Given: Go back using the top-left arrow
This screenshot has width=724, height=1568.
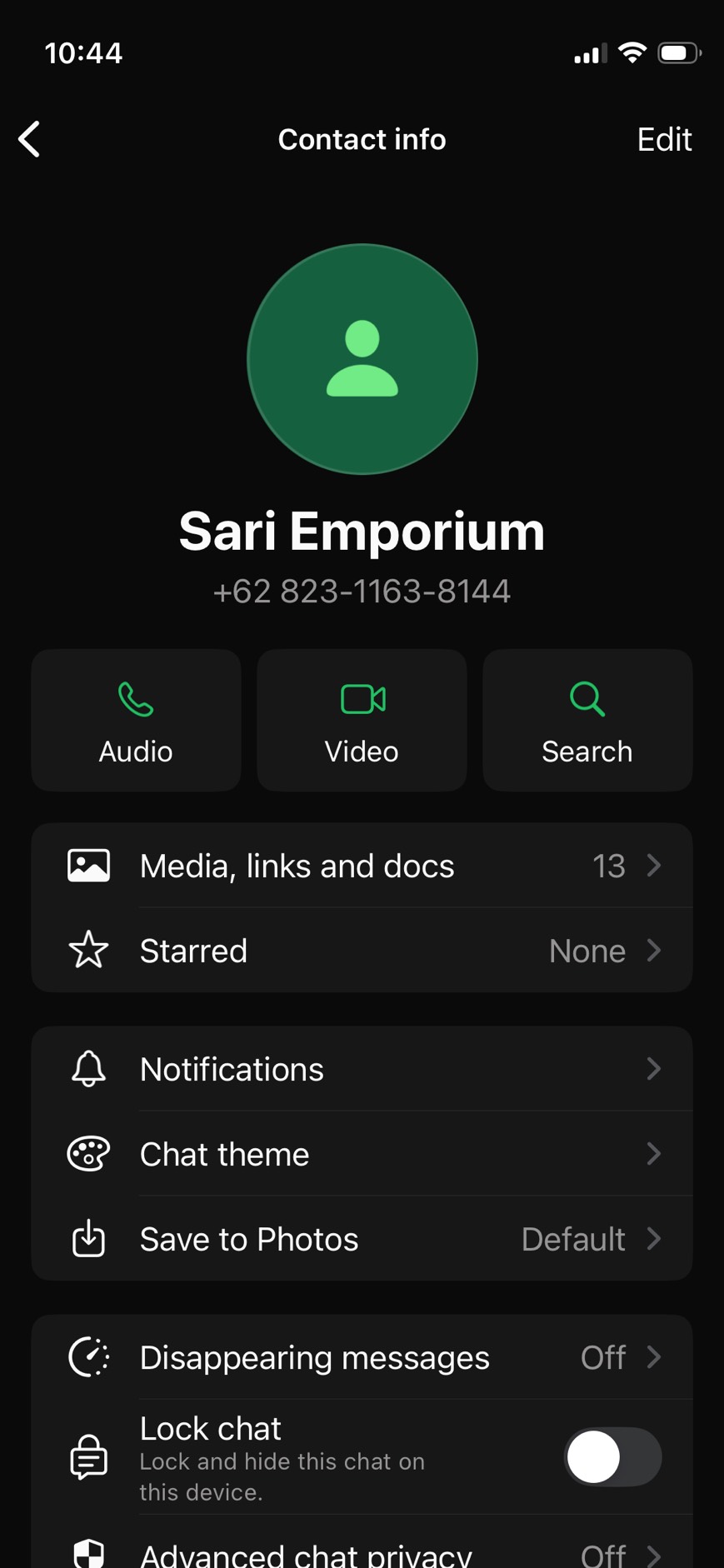Looking at the screenshot, I should click(30, 139).
